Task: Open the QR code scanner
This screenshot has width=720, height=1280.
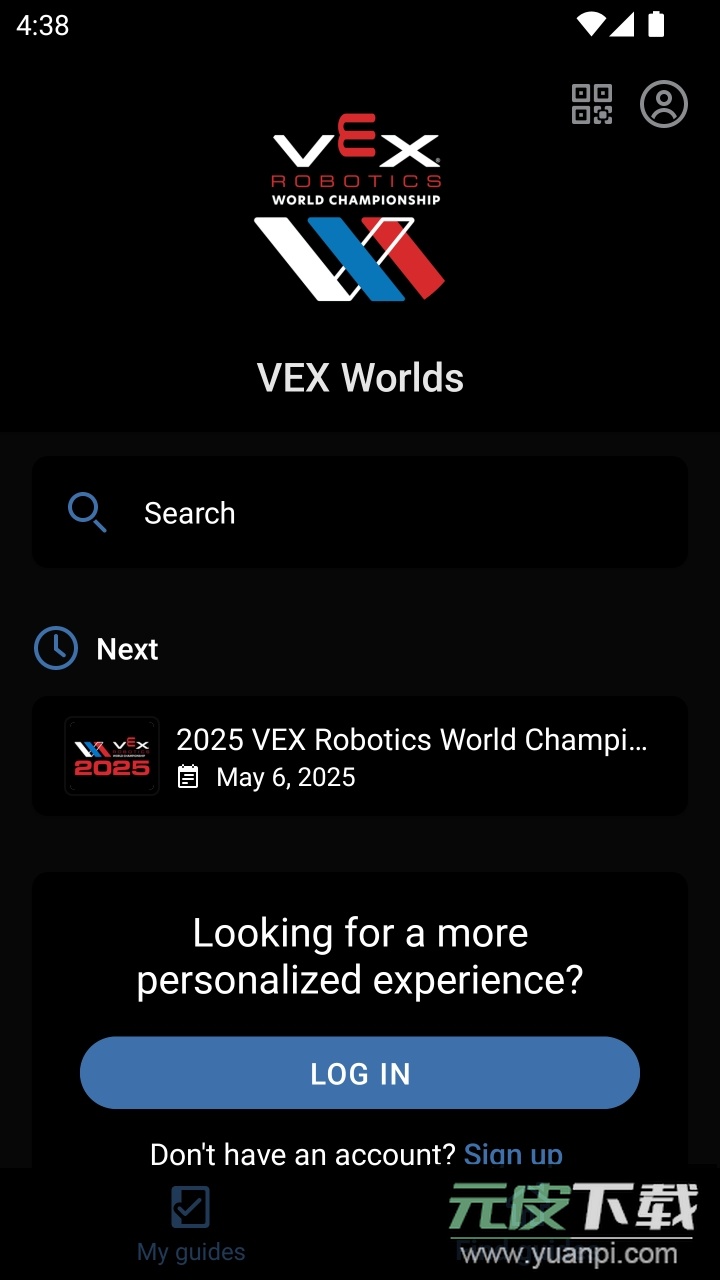Action: [592, 104]
